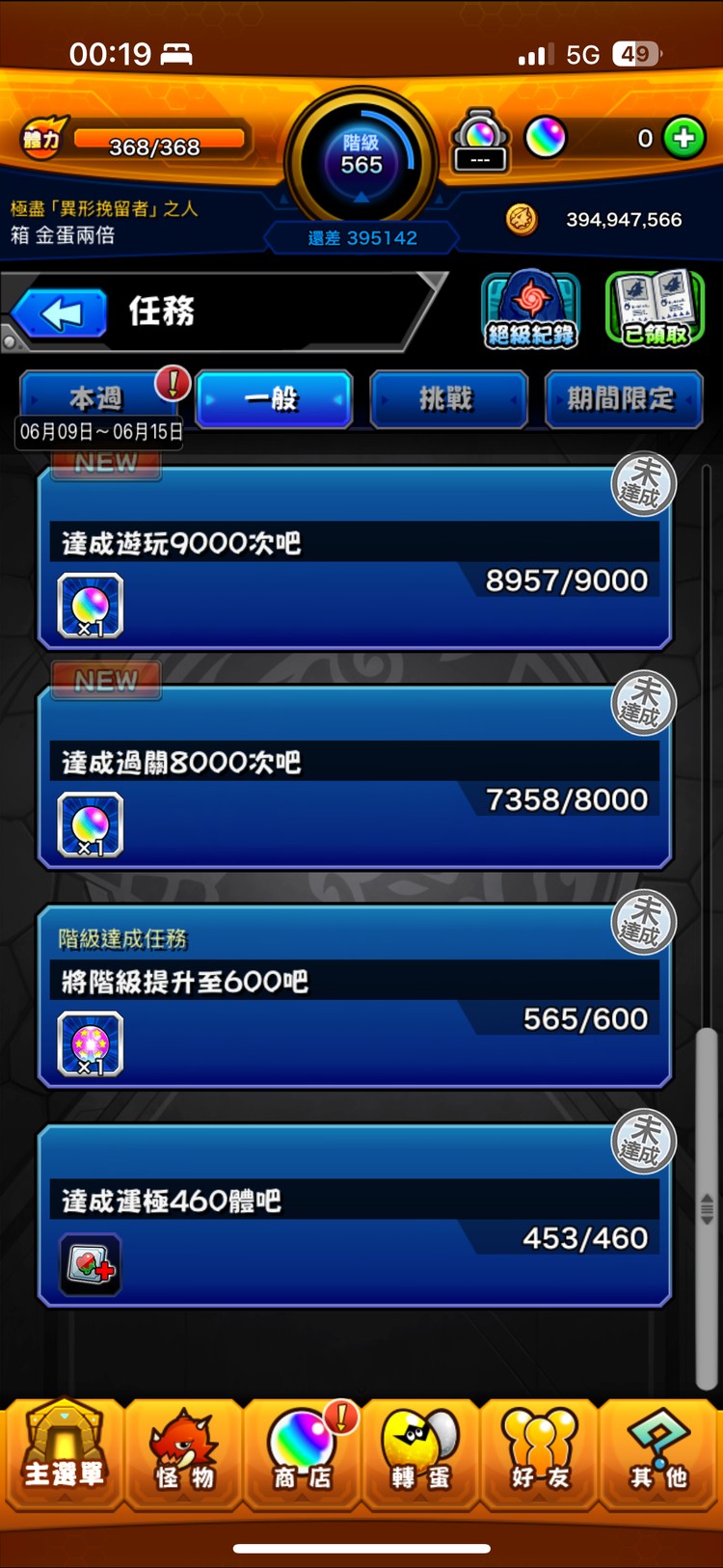
Task: Switch to the 本週 weekly tab
Action: point(95,399)
